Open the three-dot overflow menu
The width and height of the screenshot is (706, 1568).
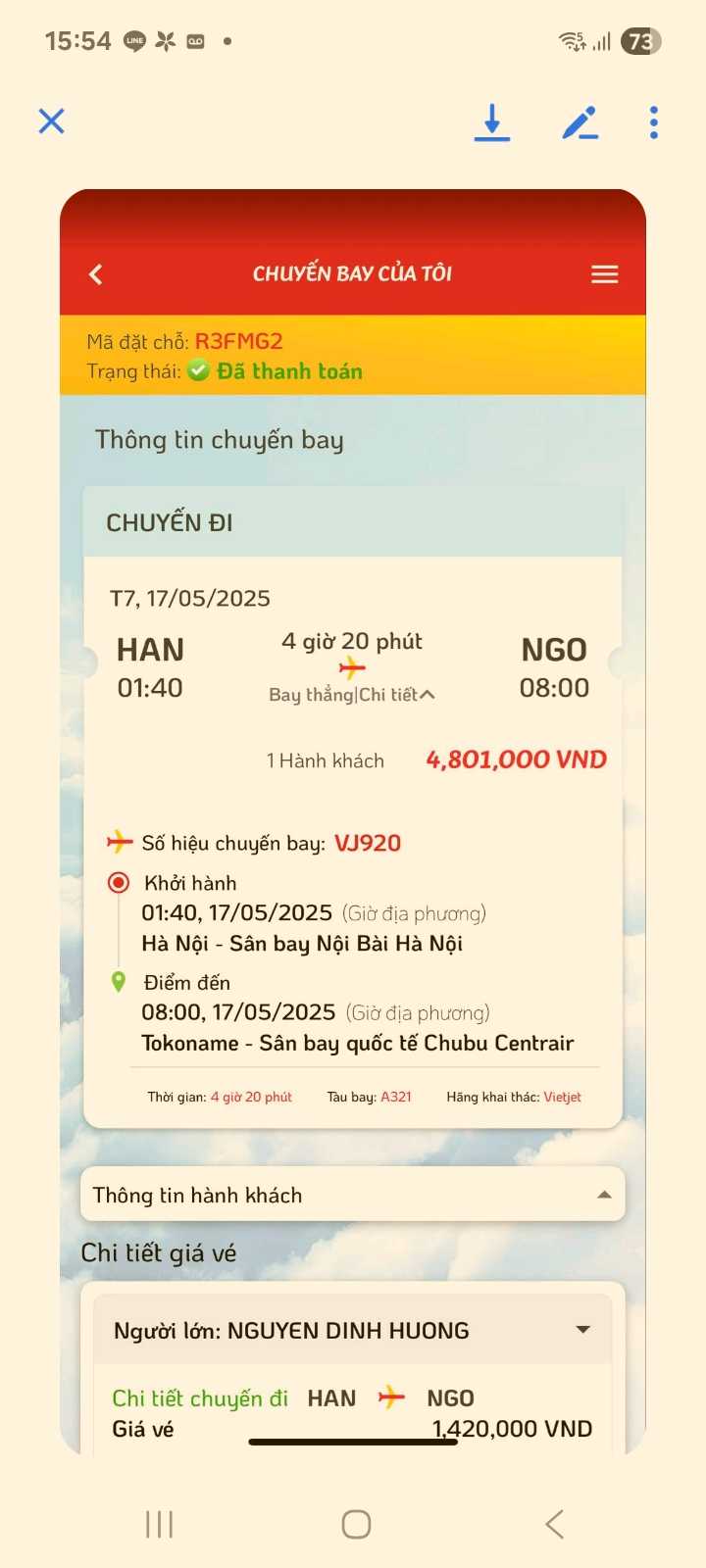[654, 122]
